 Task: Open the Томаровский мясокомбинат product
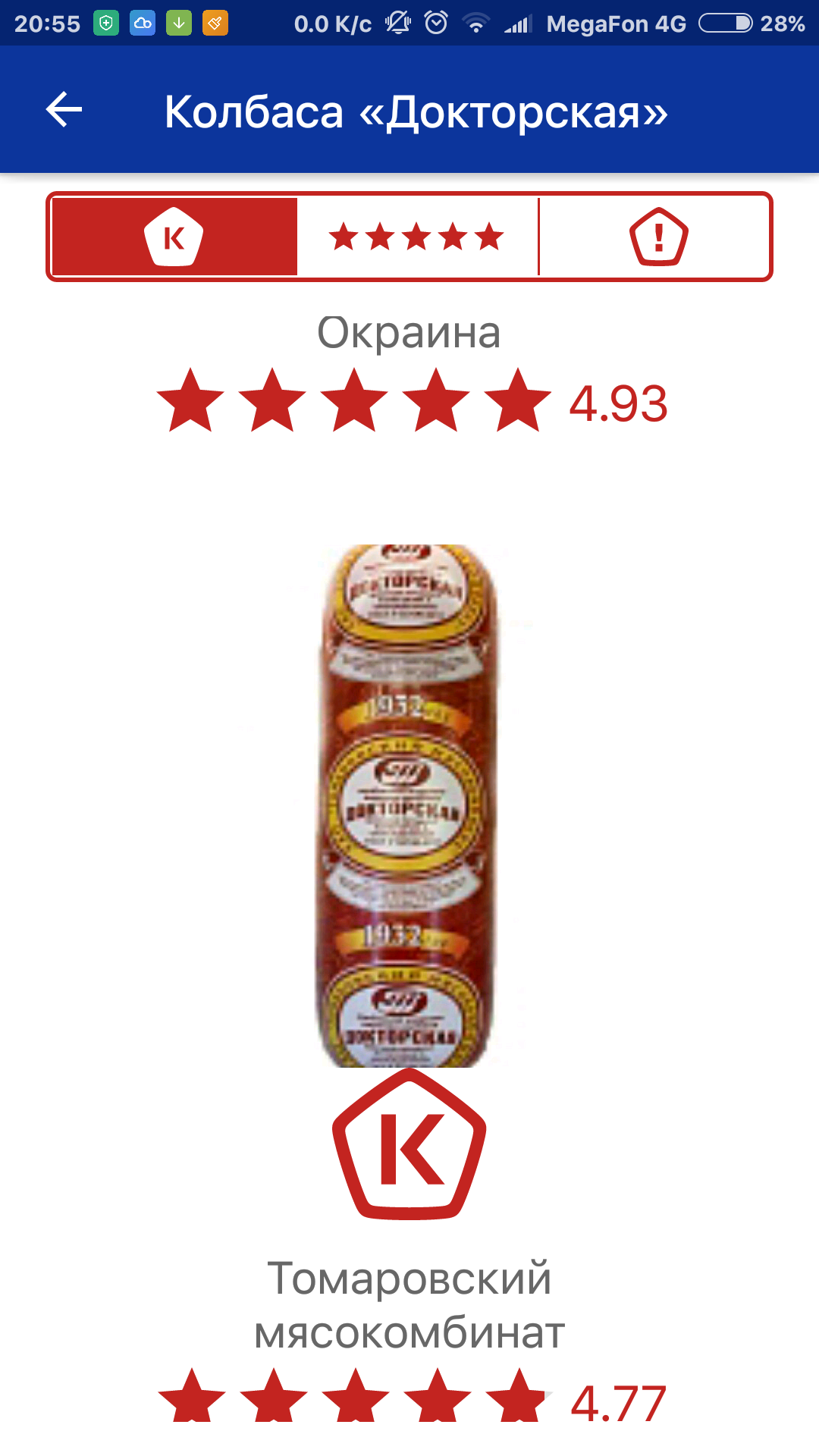(x=409, y=1304)
